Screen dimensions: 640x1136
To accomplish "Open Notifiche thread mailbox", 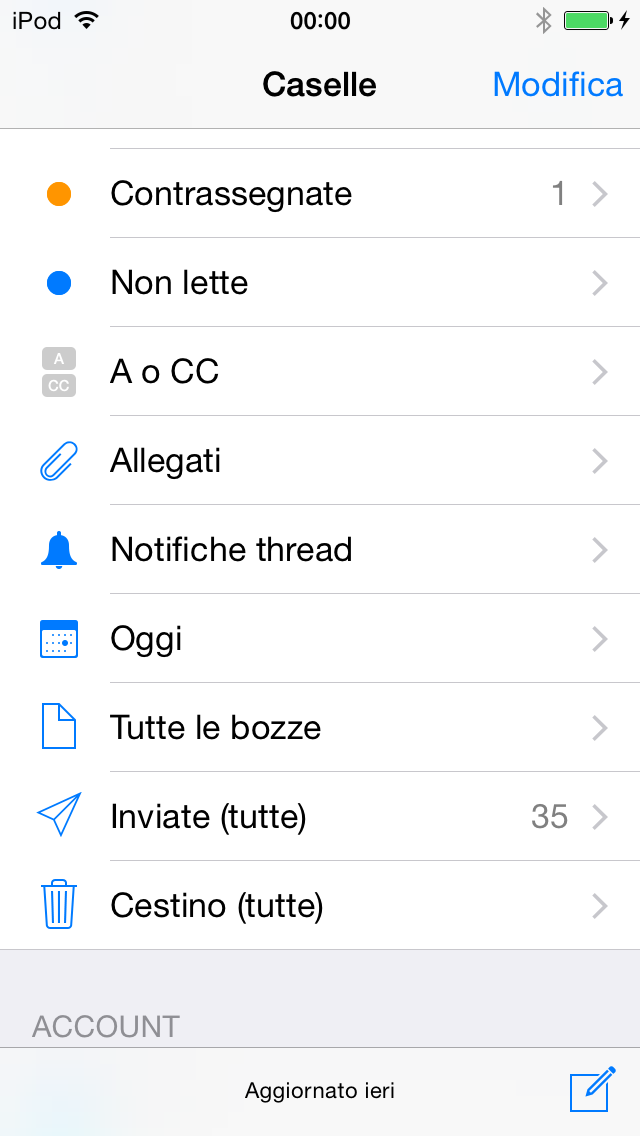I will click(x=320, y=550).
